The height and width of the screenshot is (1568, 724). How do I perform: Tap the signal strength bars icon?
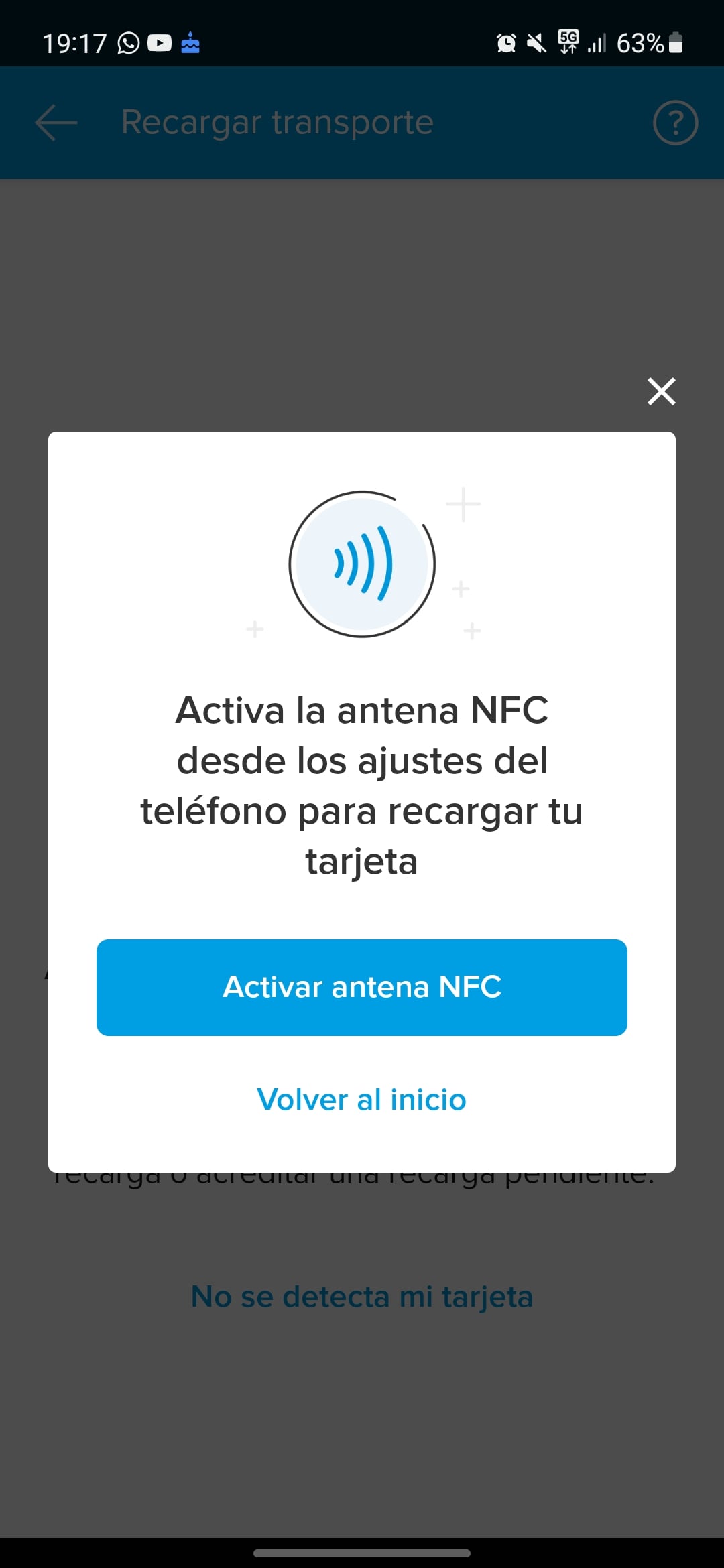[595, 43]
